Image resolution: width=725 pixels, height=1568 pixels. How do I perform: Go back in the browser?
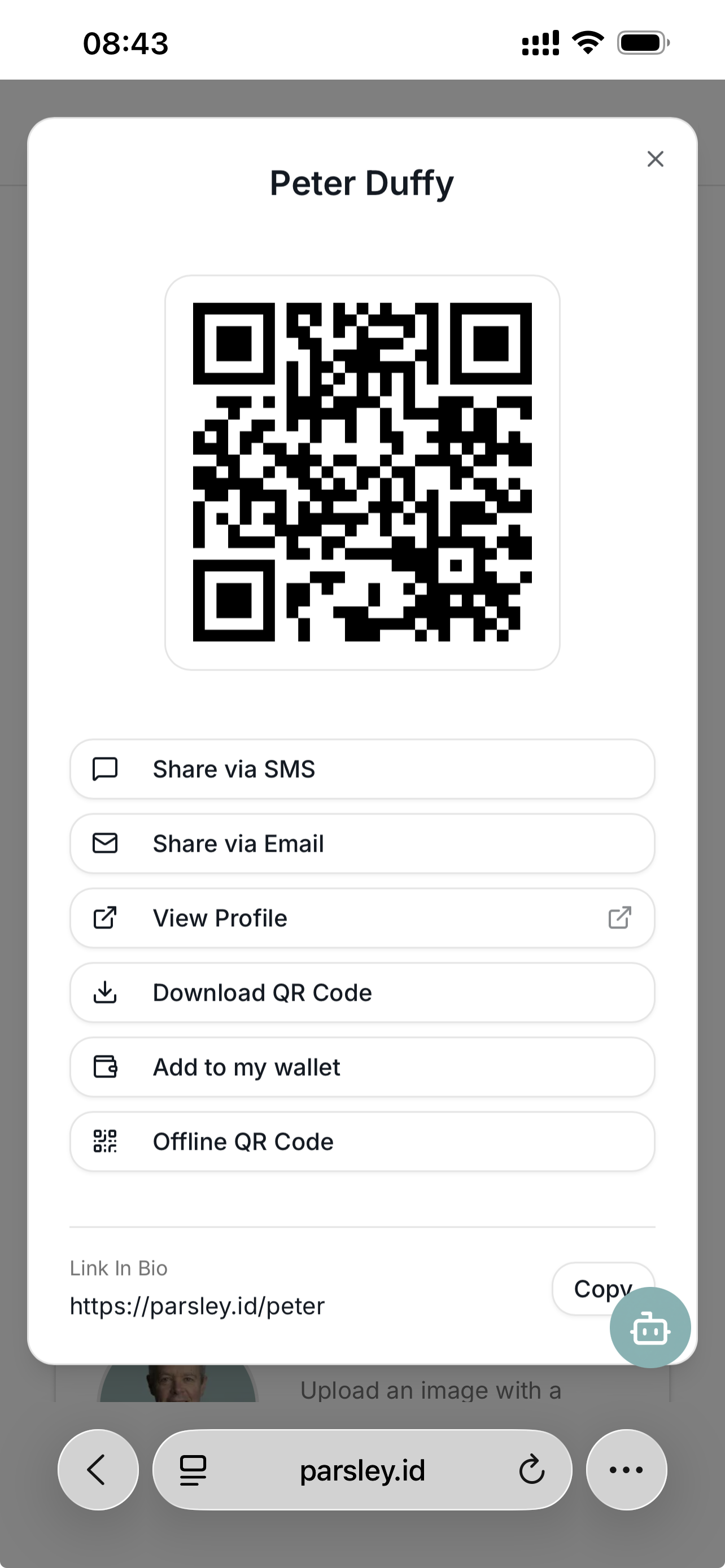click(97, 1470)
